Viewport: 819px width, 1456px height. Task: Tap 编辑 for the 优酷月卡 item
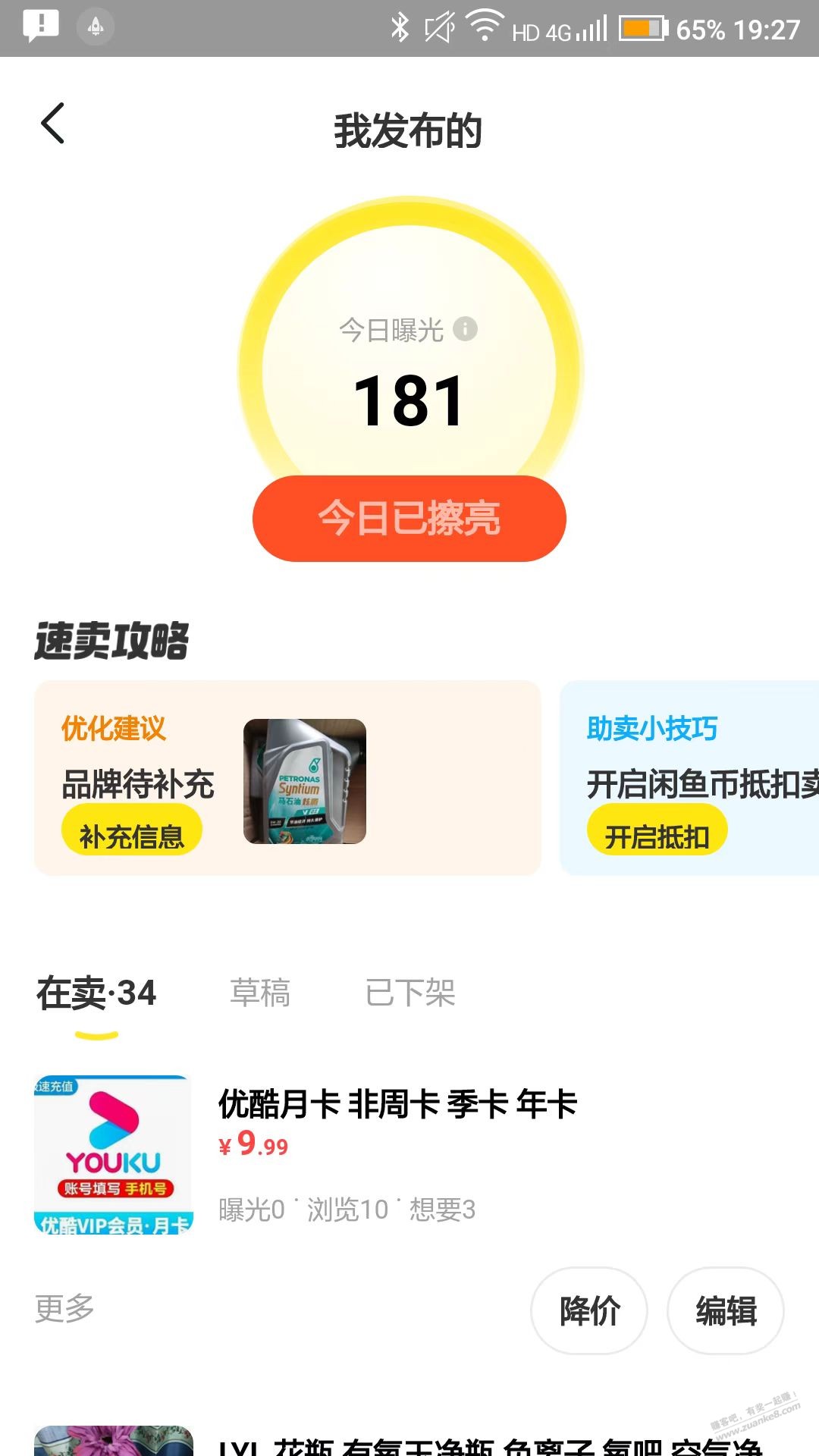point(726,1310)
